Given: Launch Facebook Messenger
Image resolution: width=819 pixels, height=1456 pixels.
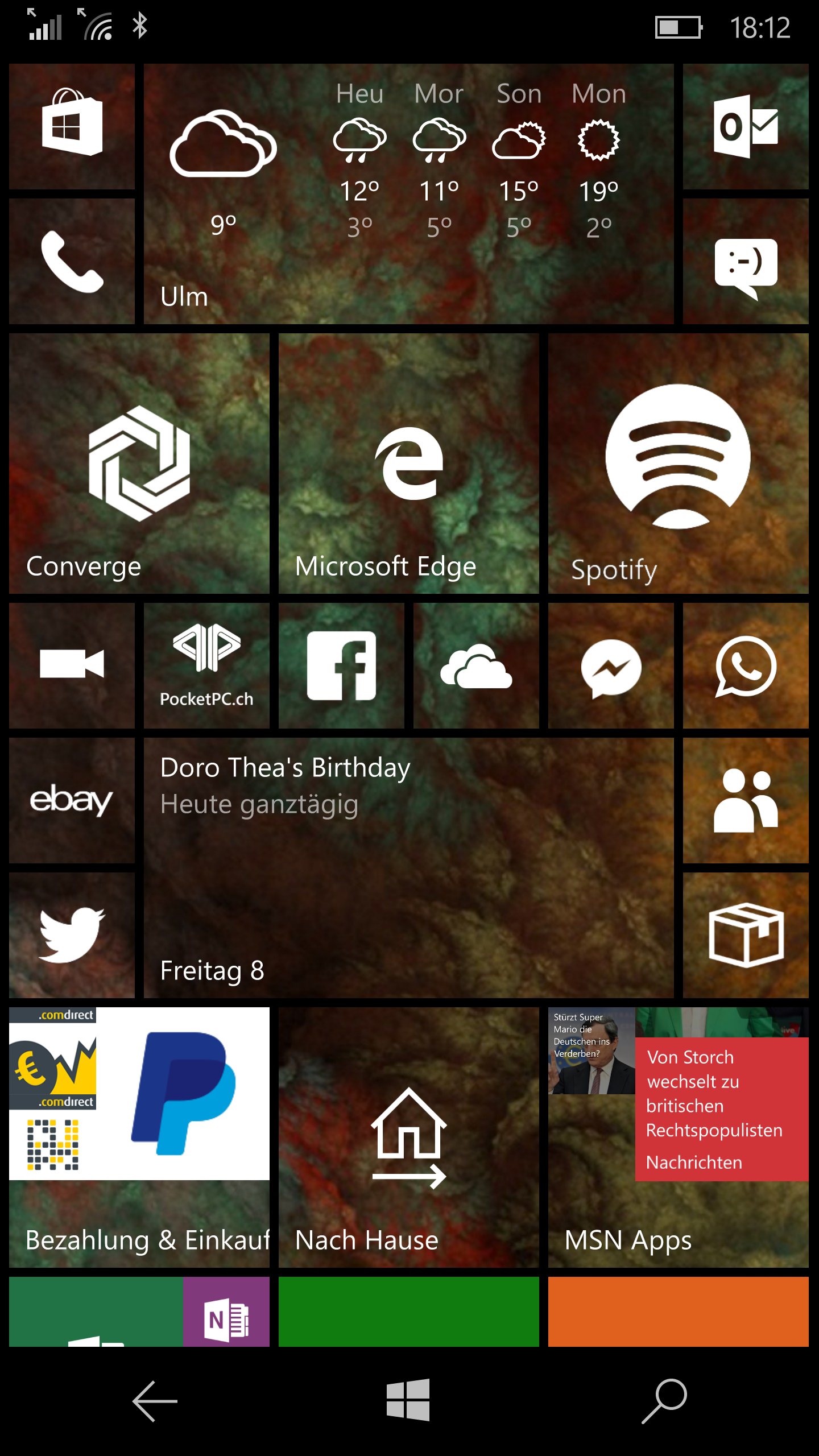Looking at the screenshot, I should [x=611, y=665].
